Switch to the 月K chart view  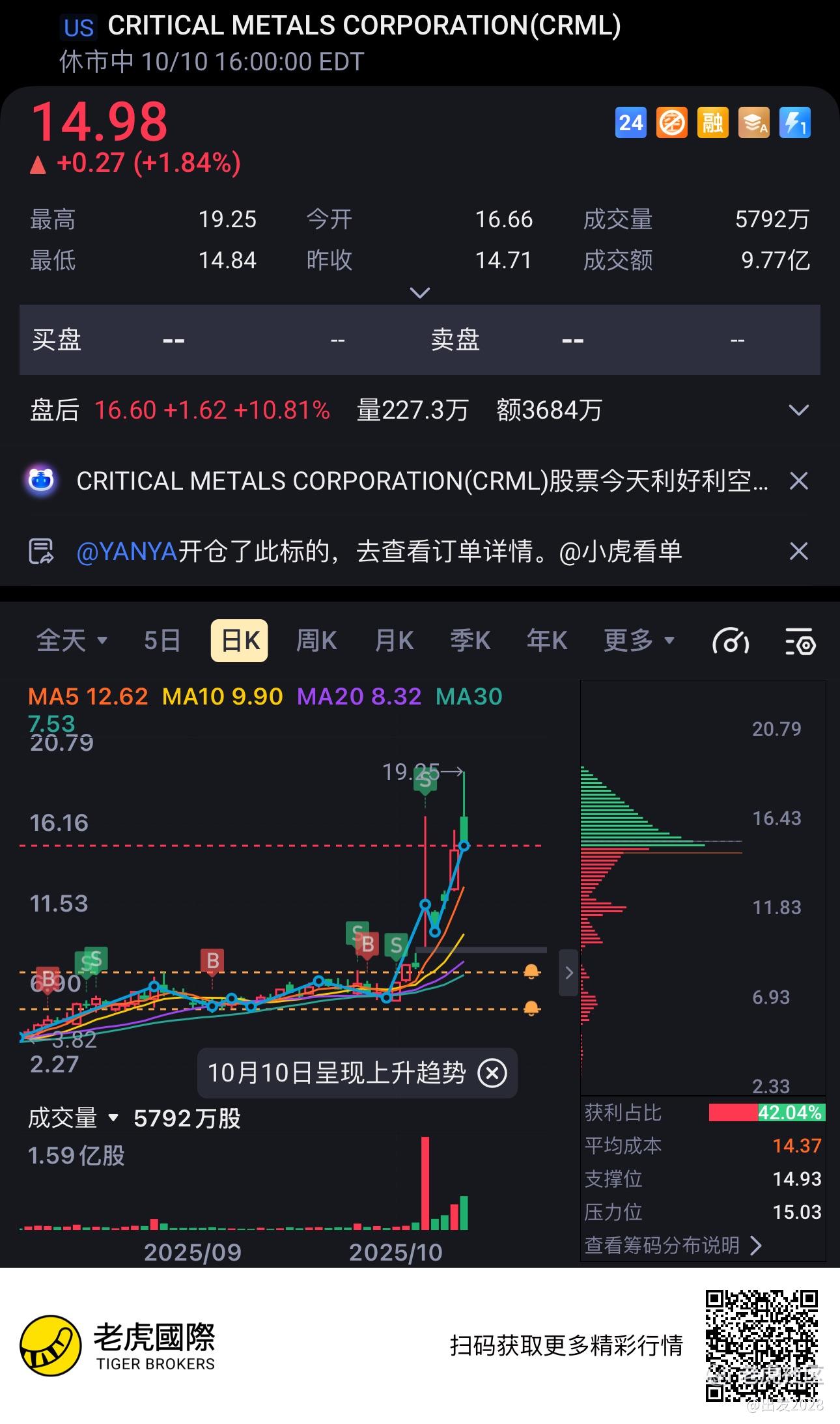tap(394, 641)
